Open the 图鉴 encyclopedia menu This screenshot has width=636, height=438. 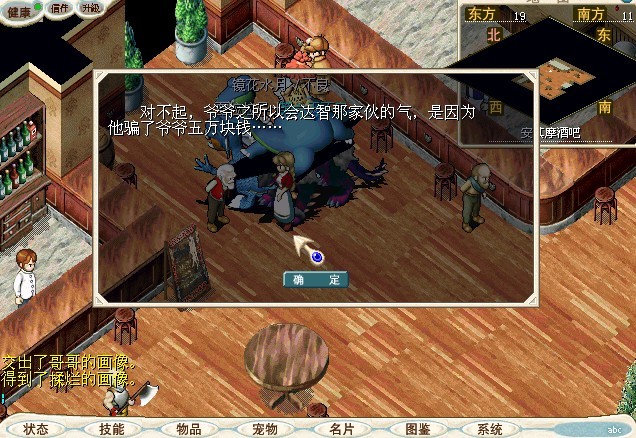click(x=418, y=429)
